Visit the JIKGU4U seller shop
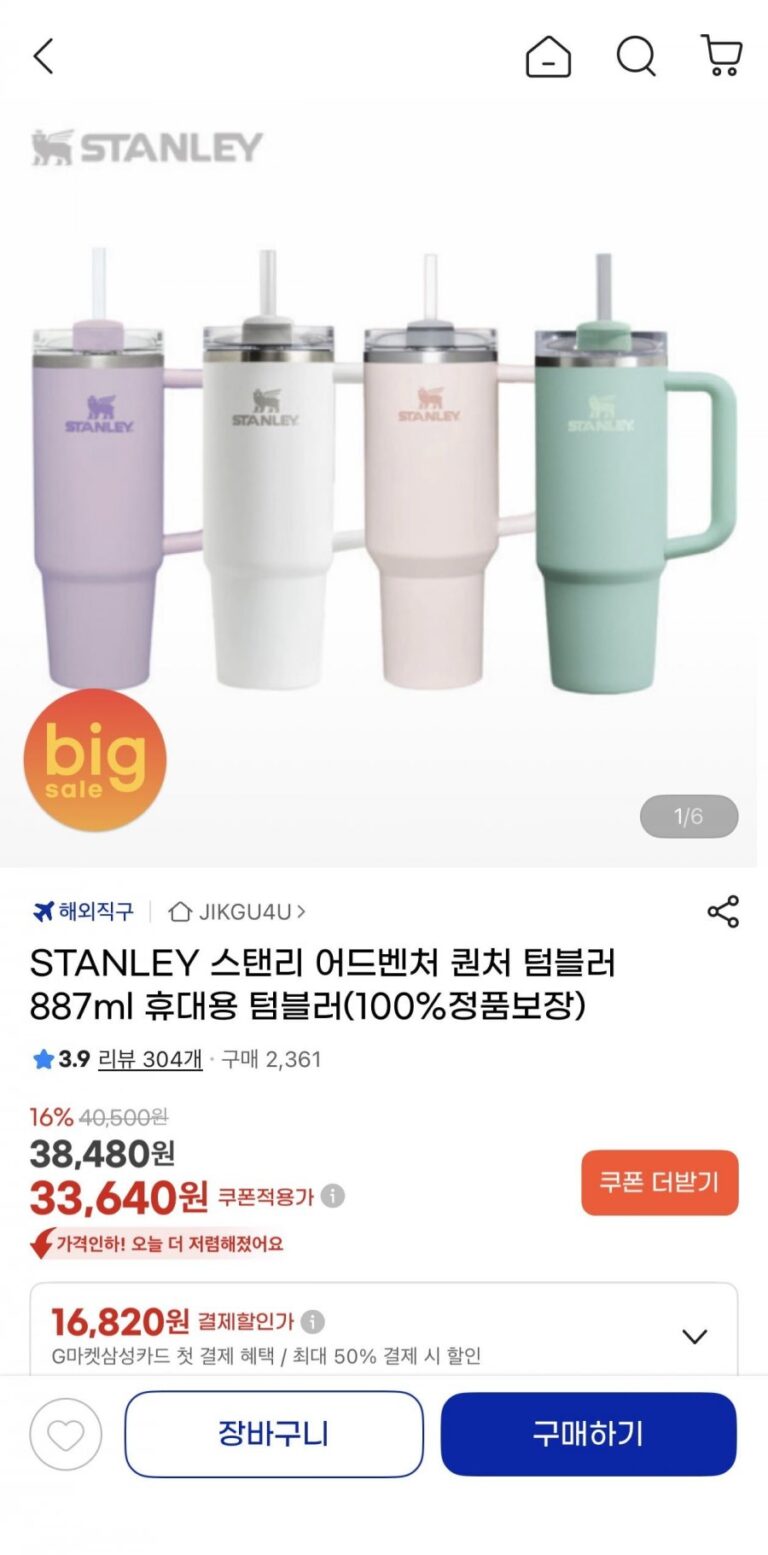 tap(238, 911)
